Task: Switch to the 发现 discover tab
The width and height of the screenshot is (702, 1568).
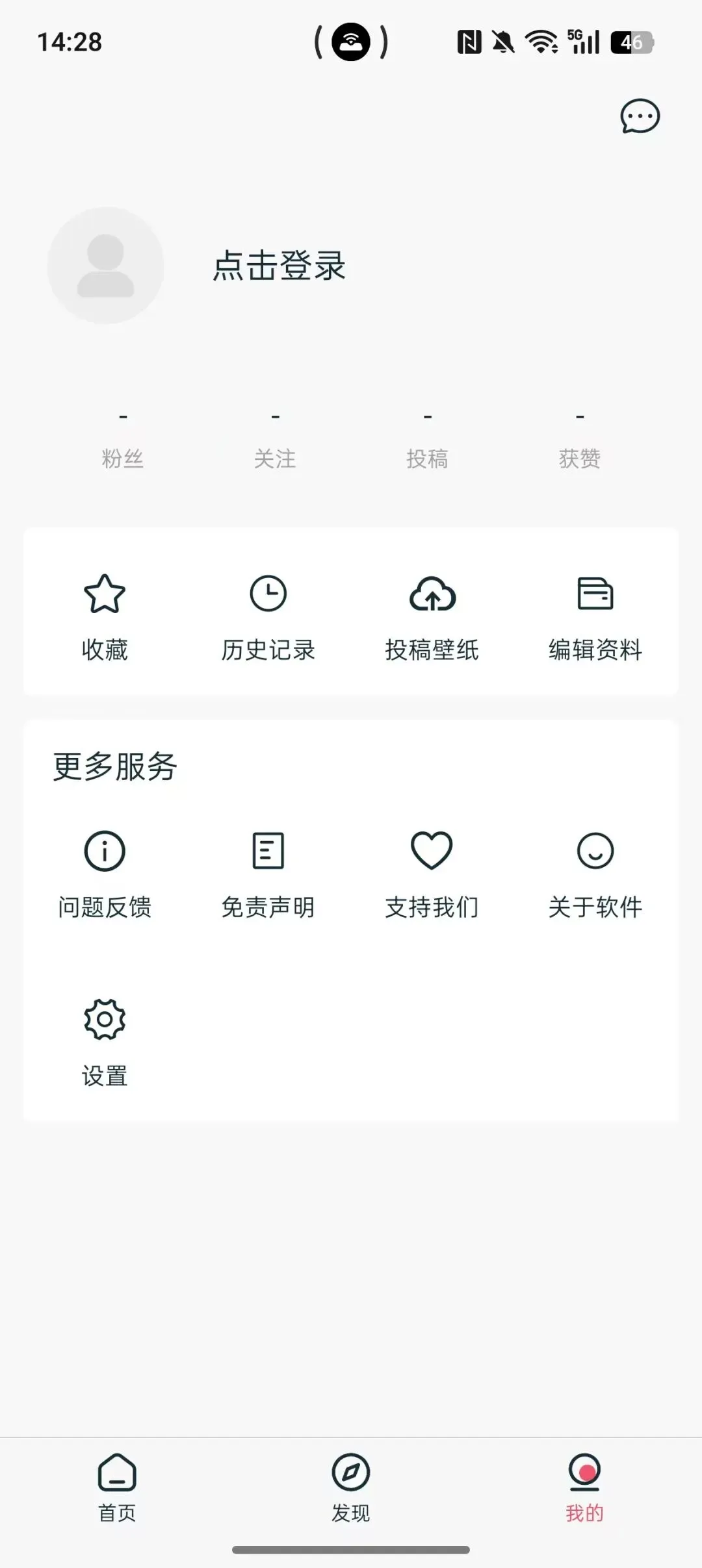Action: tap(351, 1488)
